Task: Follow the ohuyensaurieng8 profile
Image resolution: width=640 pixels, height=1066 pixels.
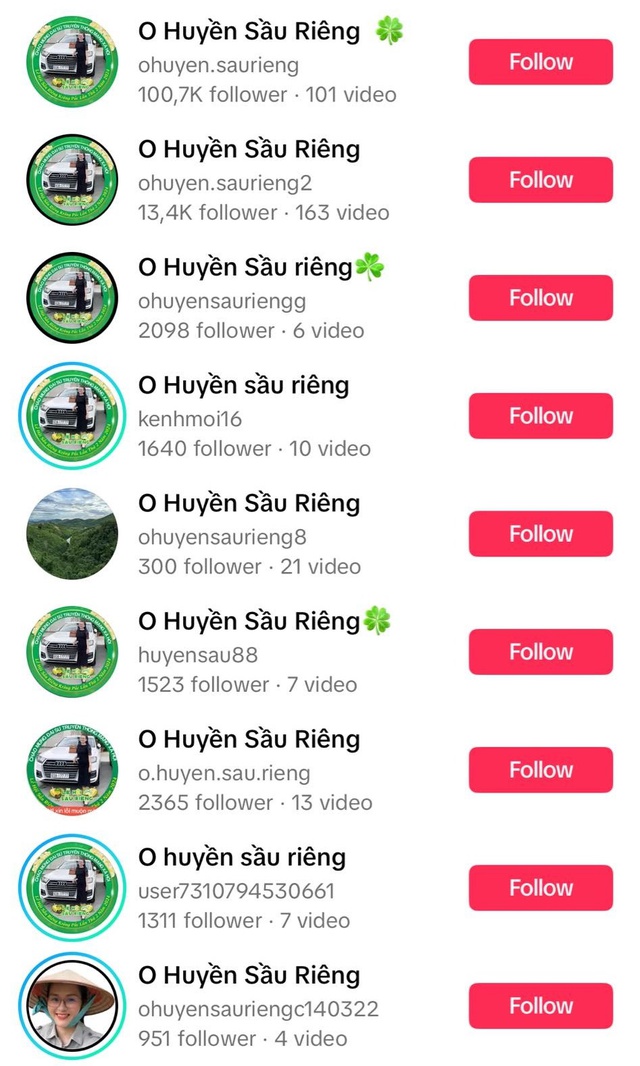Action: [540, 534]
